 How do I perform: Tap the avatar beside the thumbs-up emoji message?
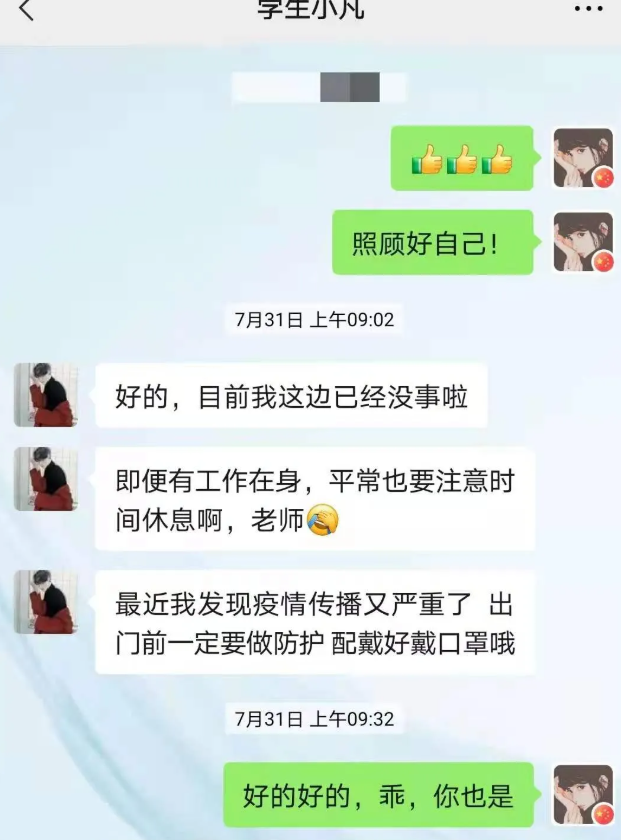coord(583,158)
